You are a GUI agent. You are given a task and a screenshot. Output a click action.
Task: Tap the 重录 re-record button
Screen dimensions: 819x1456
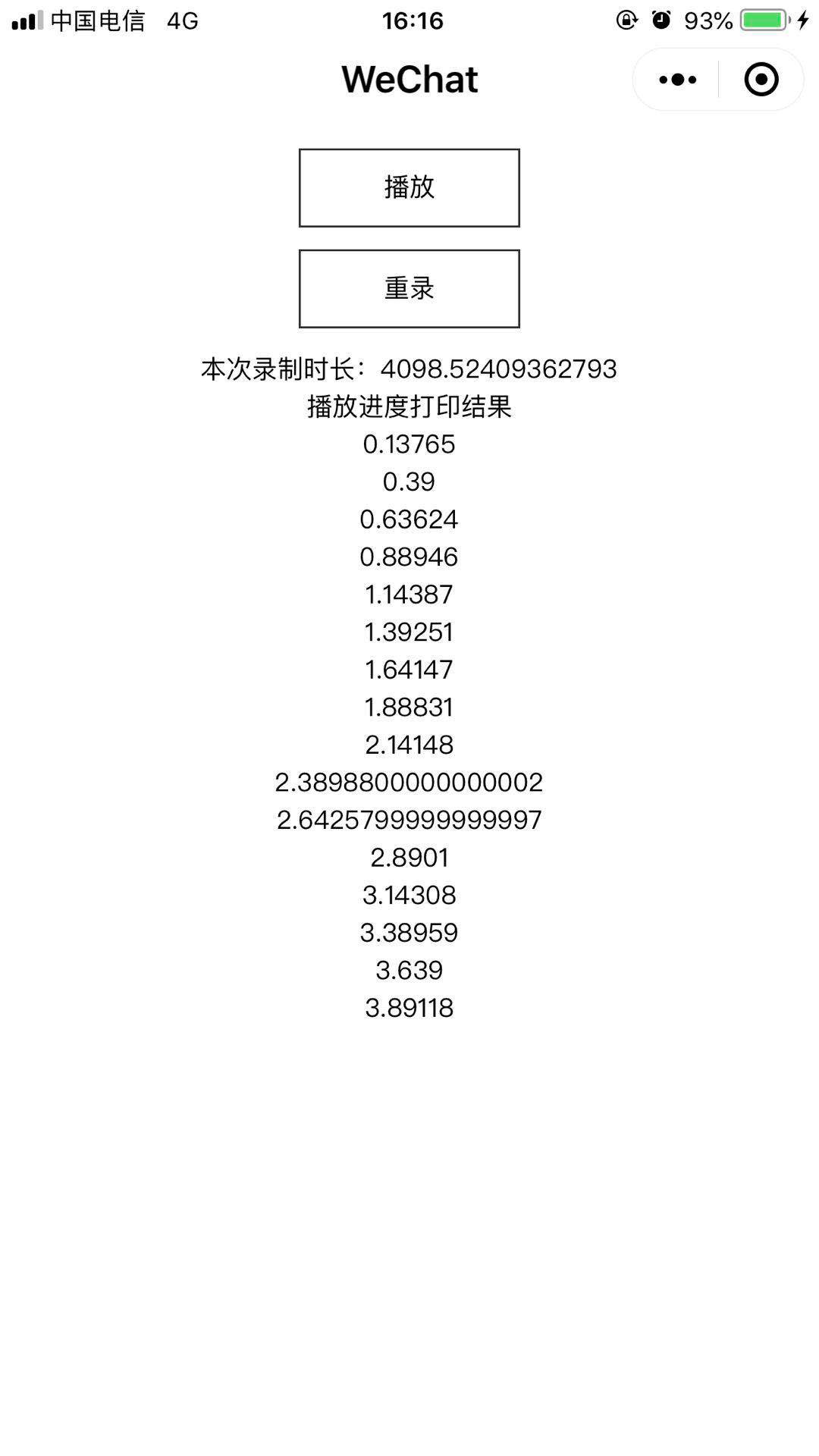(409, 289)
